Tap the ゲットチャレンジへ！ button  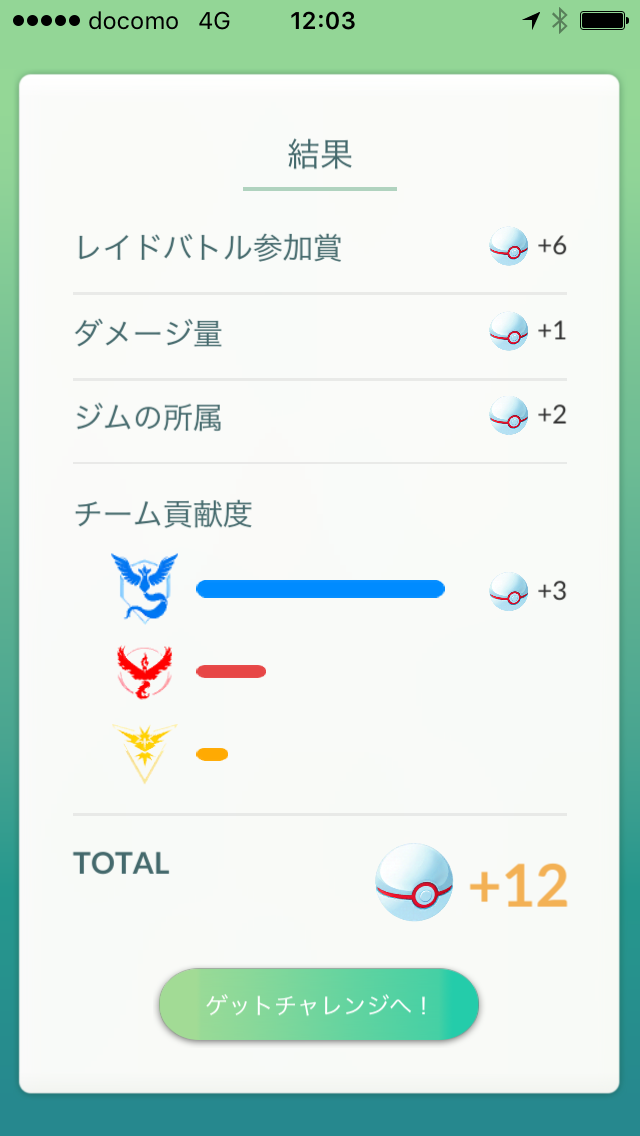coord(319,1004)
